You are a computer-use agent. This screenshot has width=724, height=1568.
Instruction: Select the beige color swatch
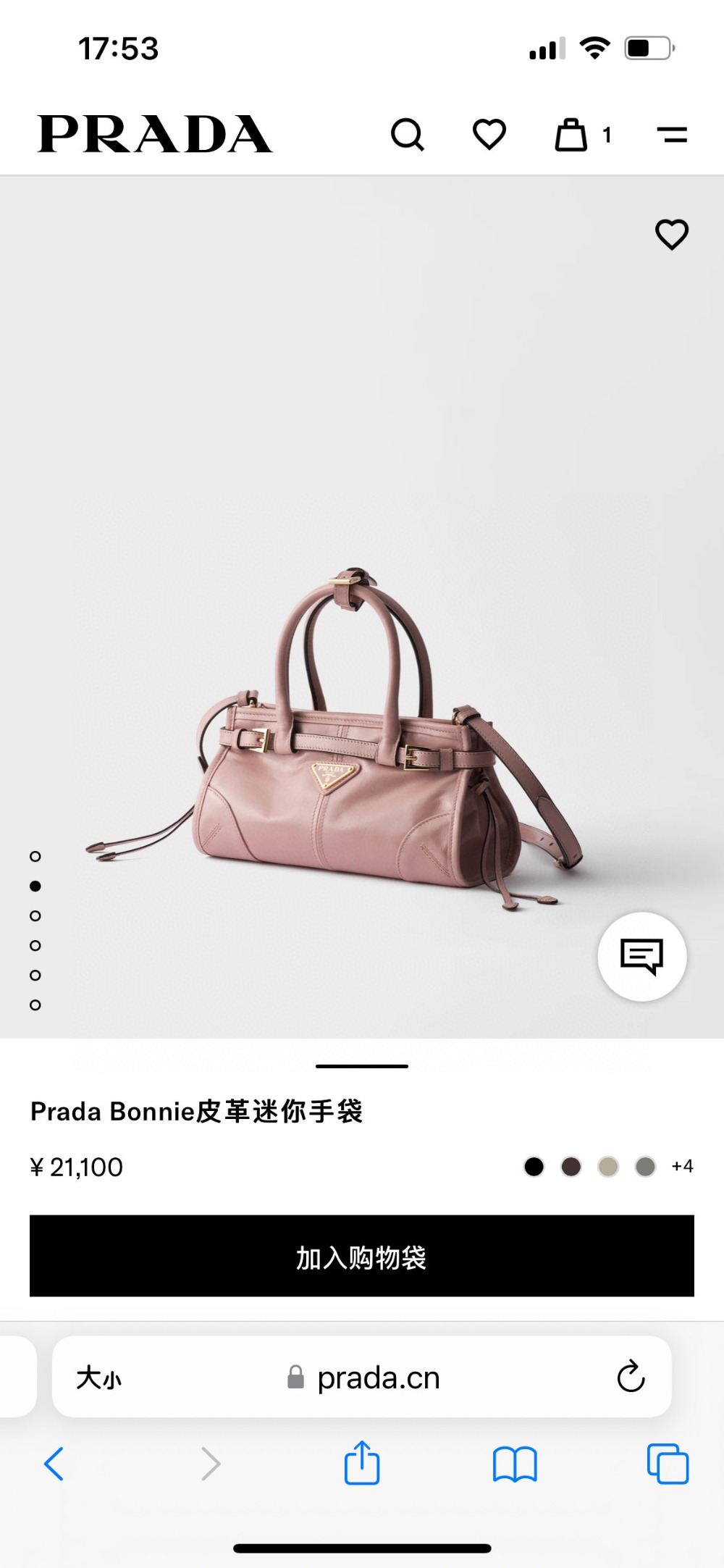[608, 1167]
